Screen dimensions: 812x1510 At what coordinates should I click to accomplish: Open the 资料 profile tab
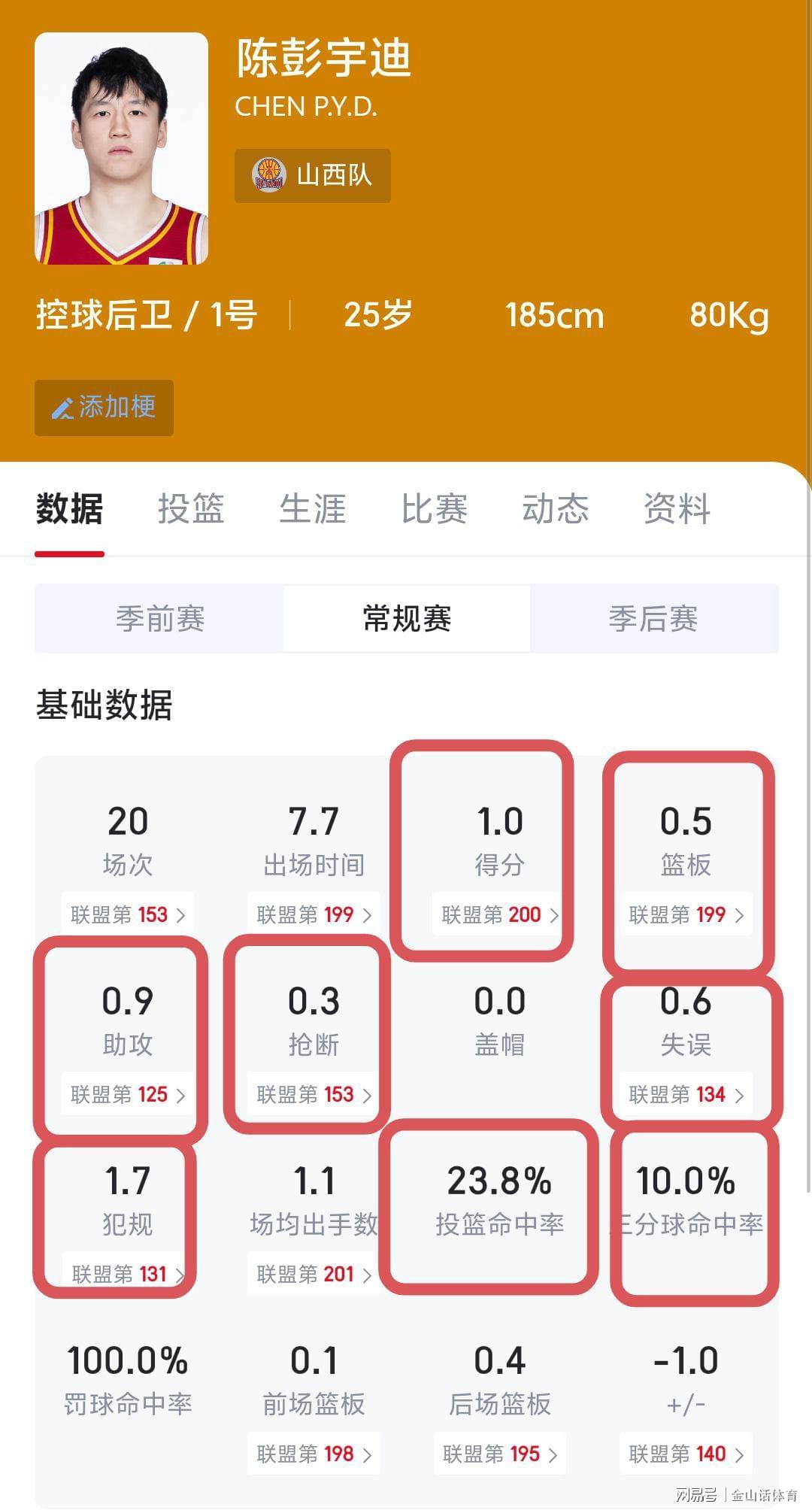(x=676, y=509)
